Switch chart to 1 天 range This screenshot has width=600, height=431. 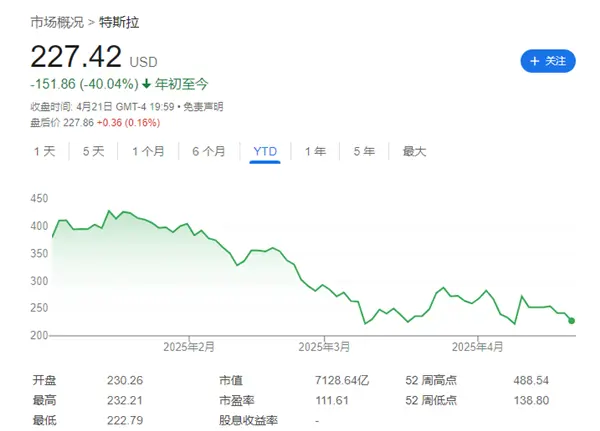click(45, 152)
